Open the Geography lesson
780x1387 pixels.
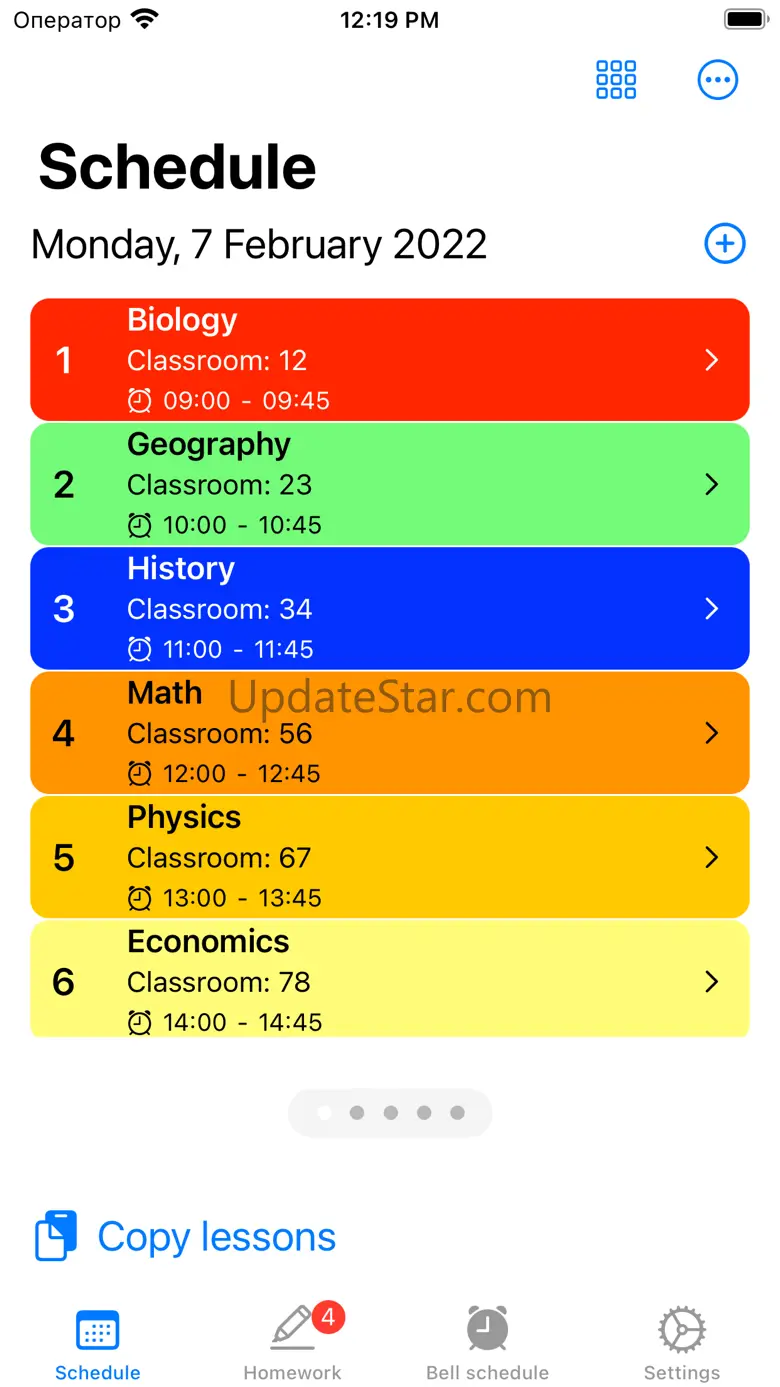click(x=390, y=484)
